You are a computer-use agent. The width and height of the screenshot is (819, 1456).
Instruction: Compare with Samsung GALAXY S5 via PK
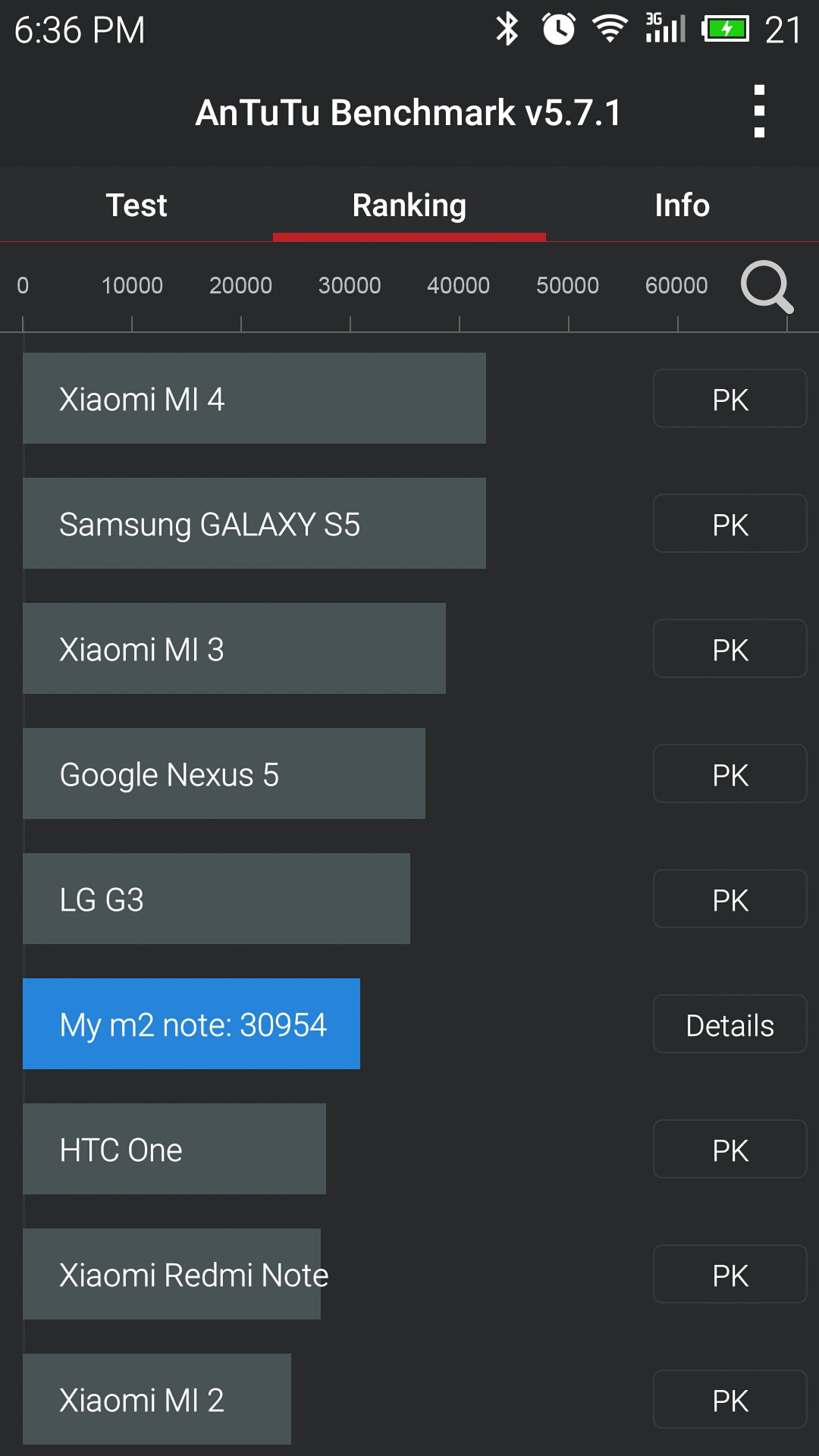(730, 524)
